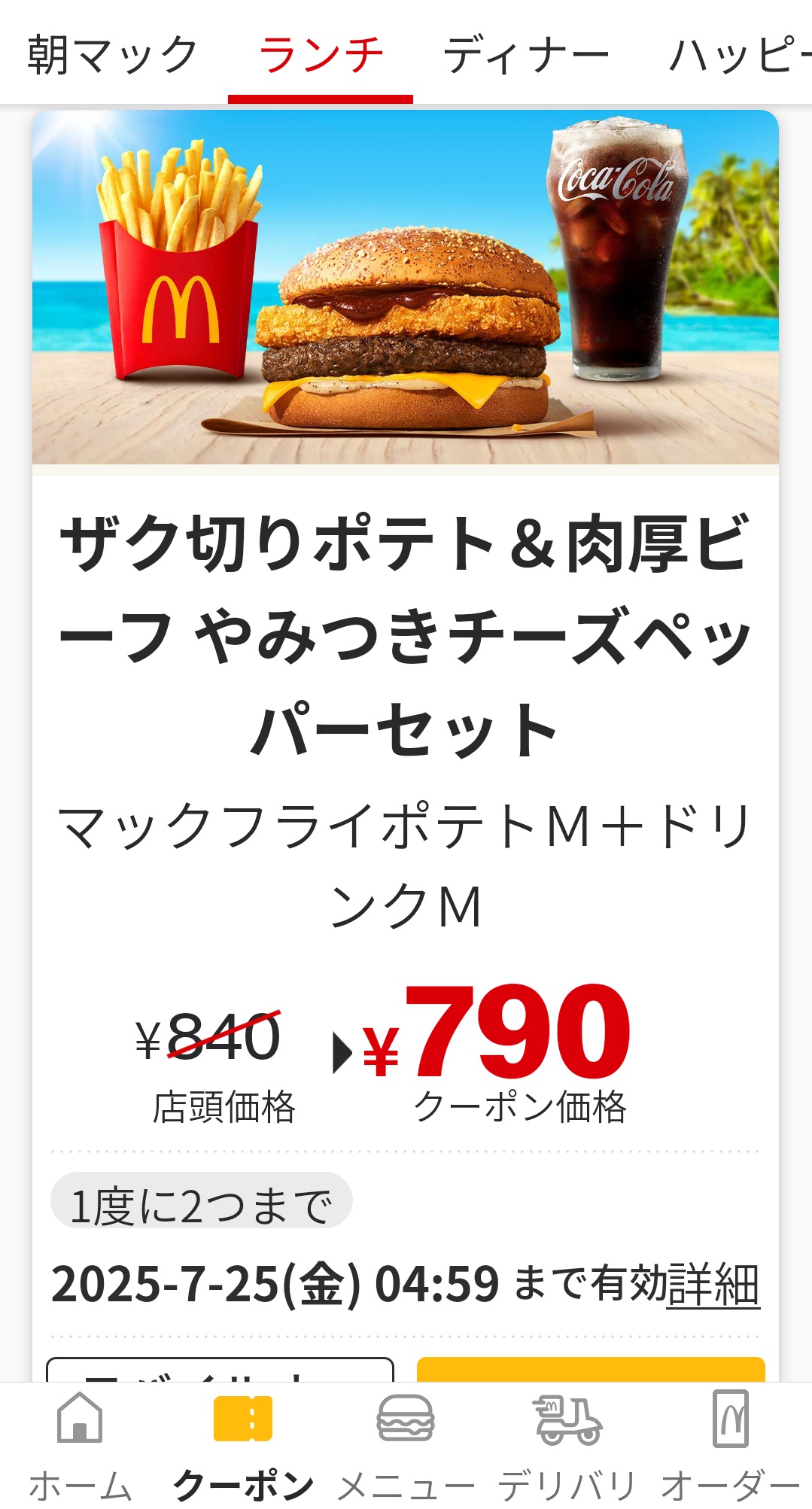Switch to the ディナー tab
The width and height of the screenshot is (812, 1509).
click(x=525, y=54)
